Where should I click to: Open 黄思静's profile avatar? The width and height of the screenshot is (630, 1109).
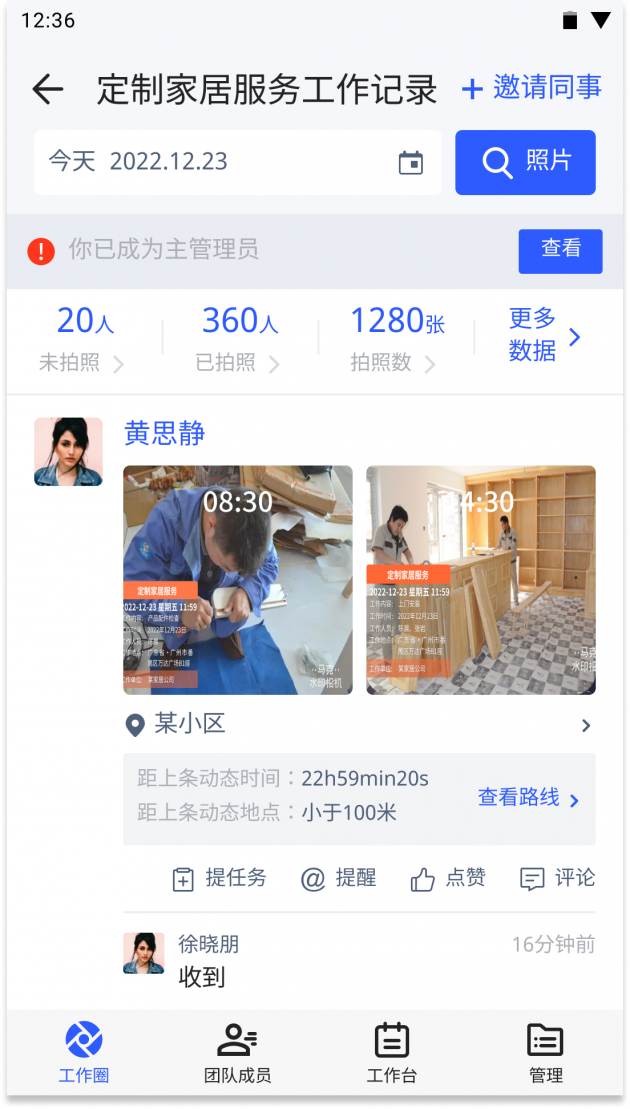coord(68,451)
